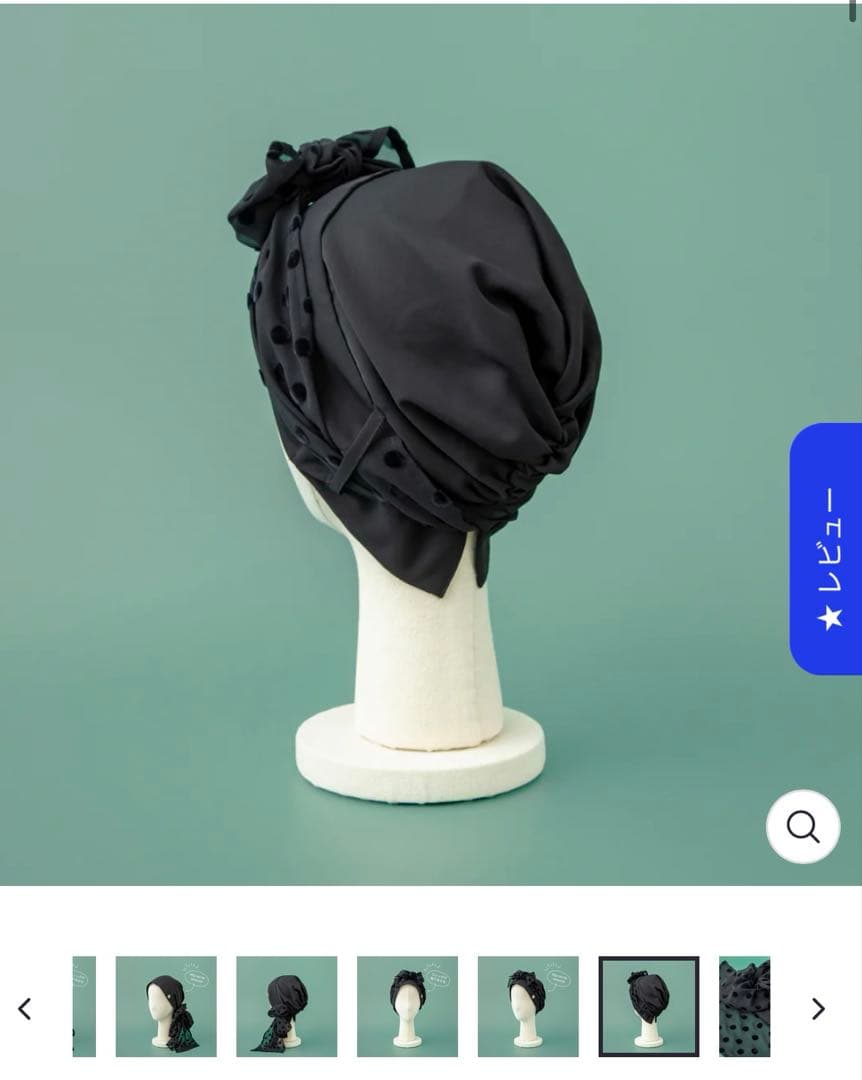Select the back-view thumbnail with hanging scarf tail
862x1080 pixels.
click(286, 1006)
